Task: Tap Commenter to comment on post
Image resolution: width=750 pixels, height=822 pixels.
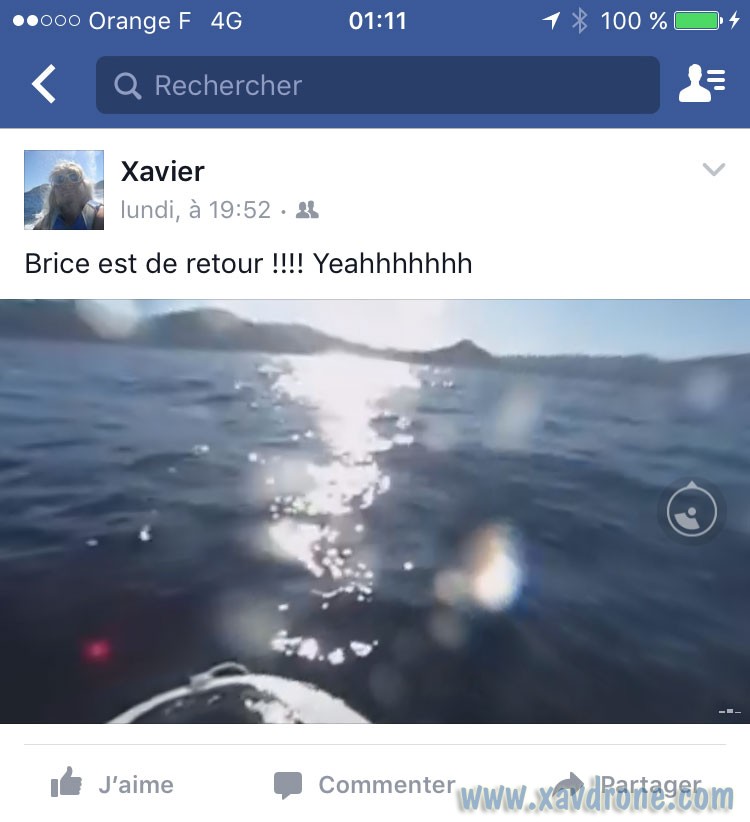Action: [x=365, y=785]
